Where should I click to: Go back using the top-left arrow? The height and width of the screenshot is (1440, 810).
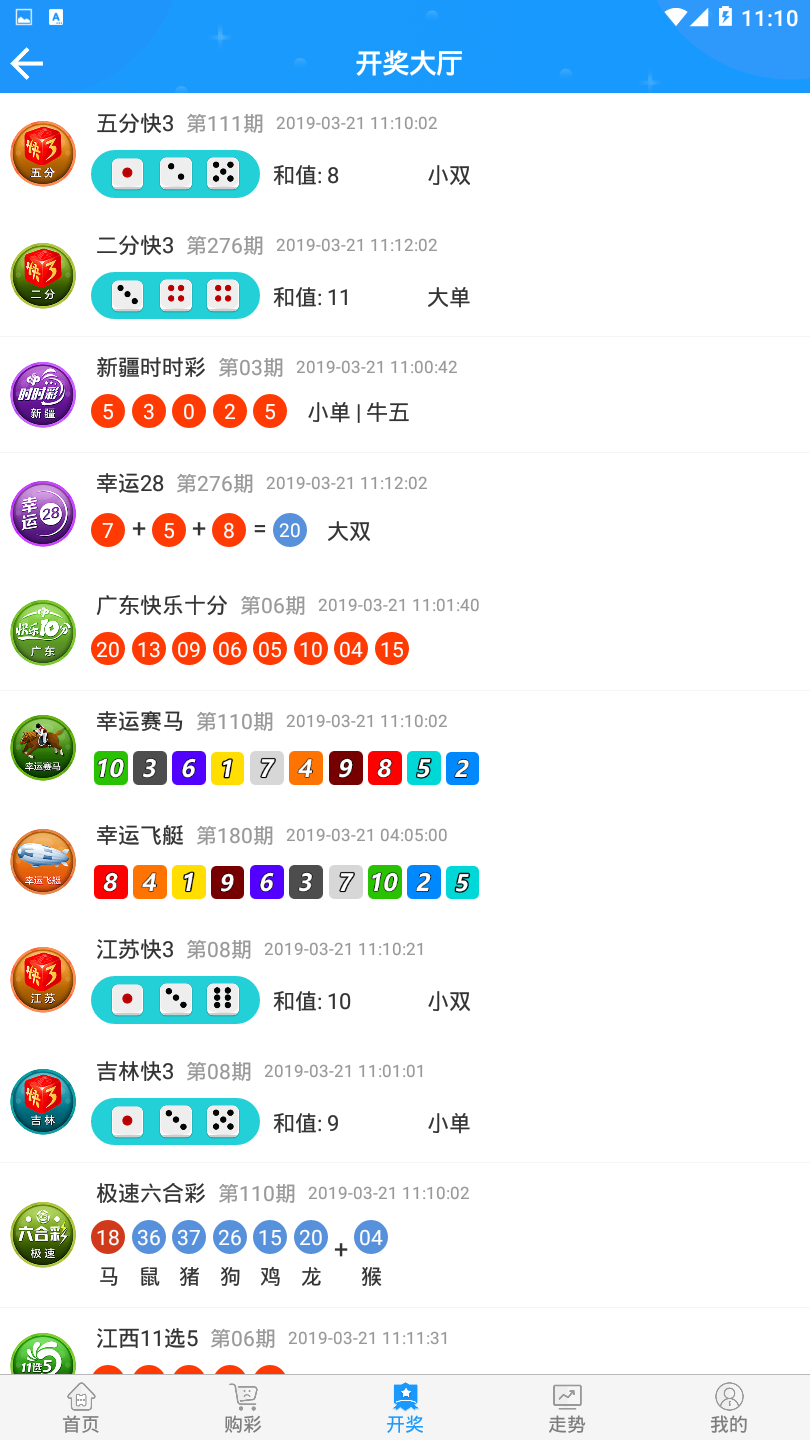tap(28, 64)
